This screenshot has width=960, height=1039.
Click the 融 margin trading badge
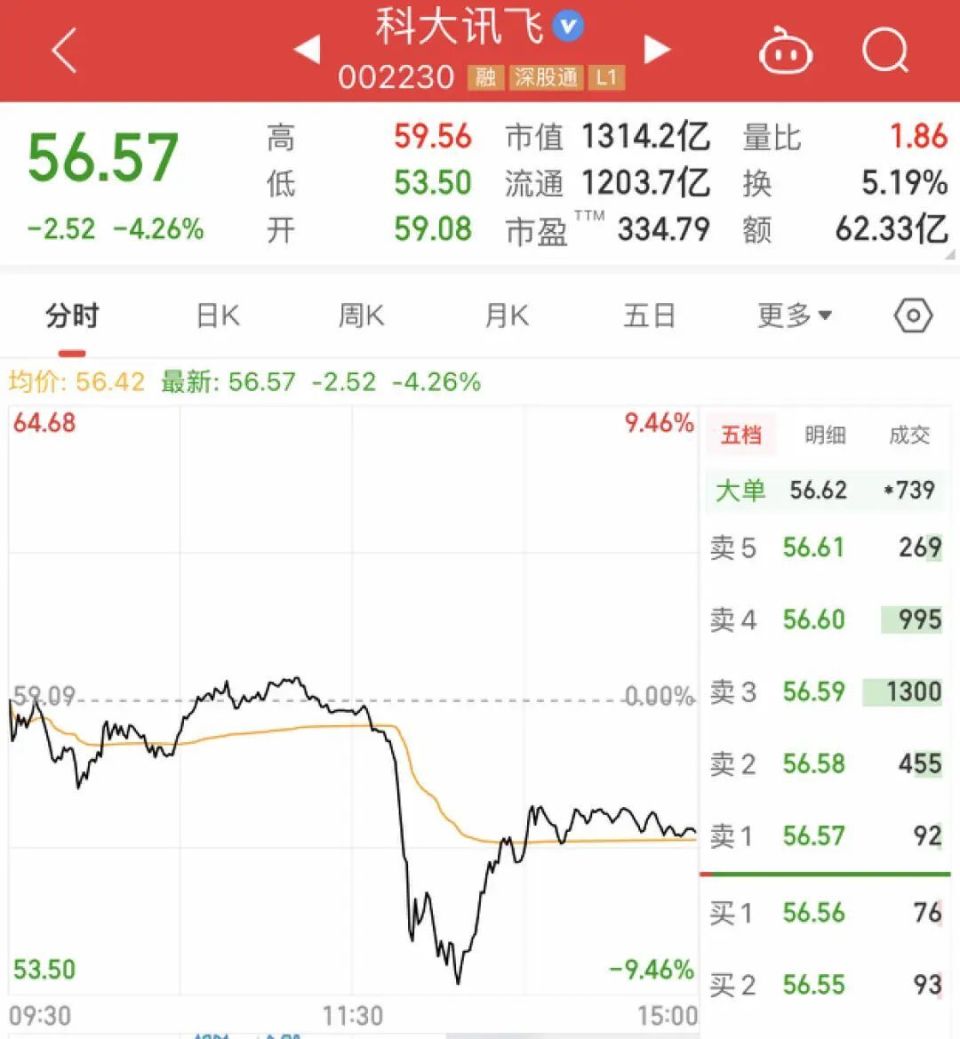point(487,76)
